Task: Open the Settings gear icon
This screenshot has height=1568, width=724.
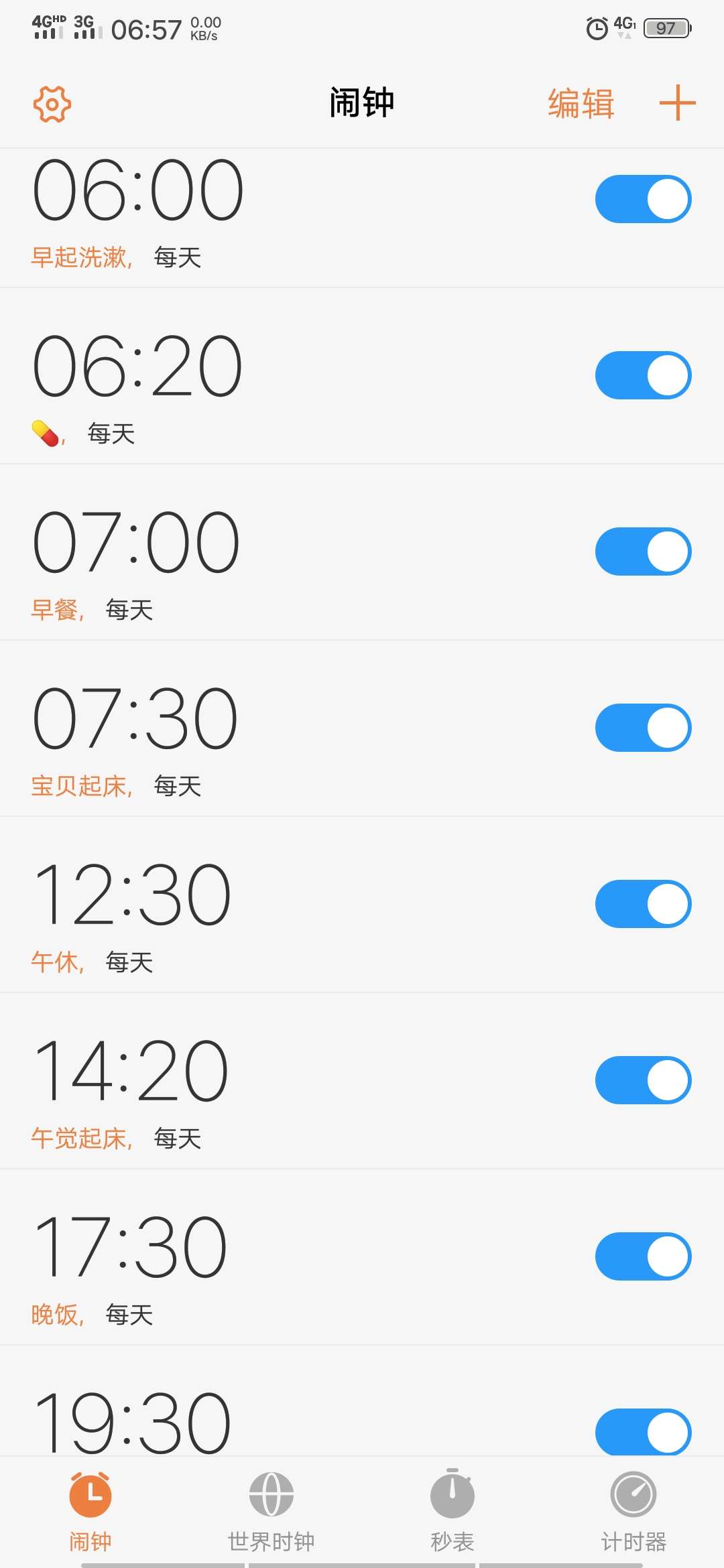Action: pyautogui.click(x=51, y=104)
